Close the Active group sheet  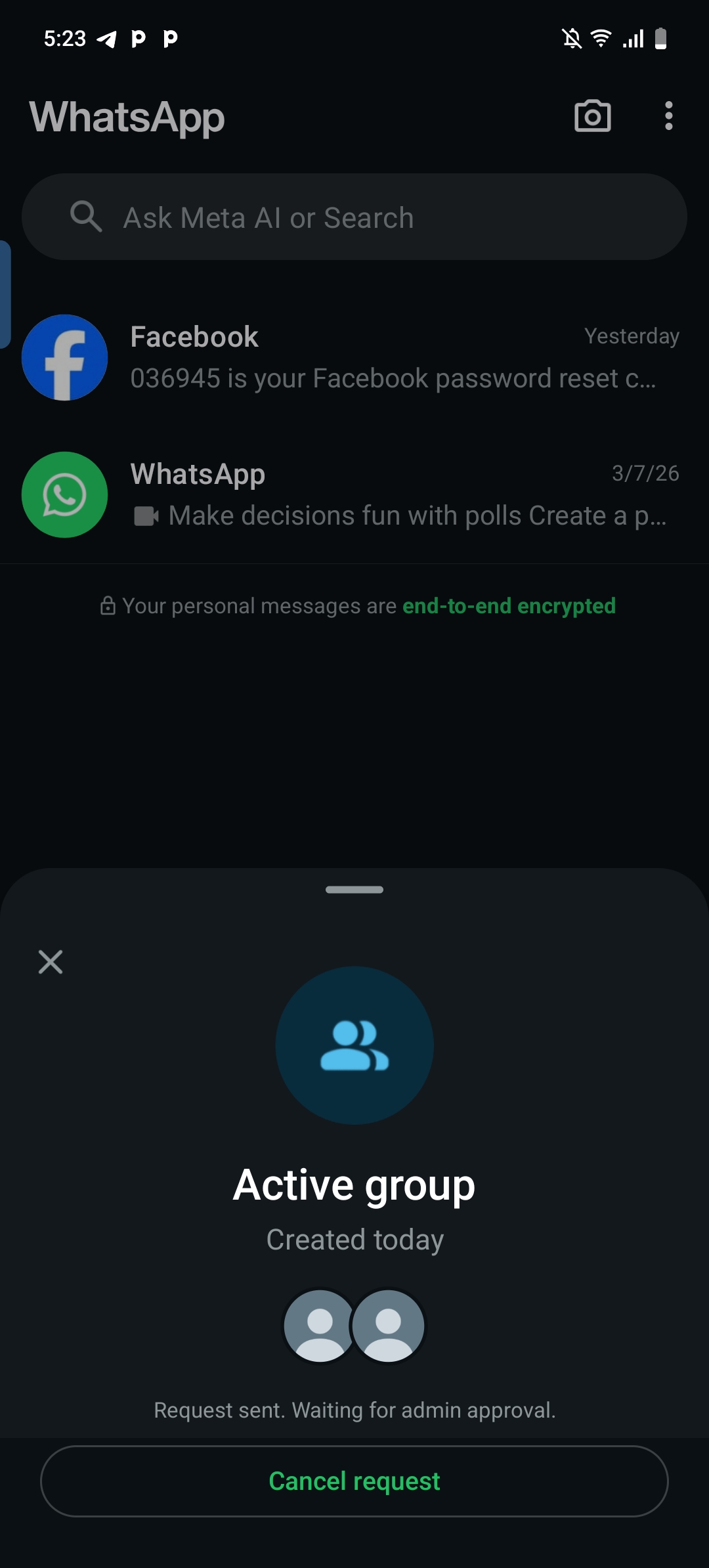click(51, 962)
